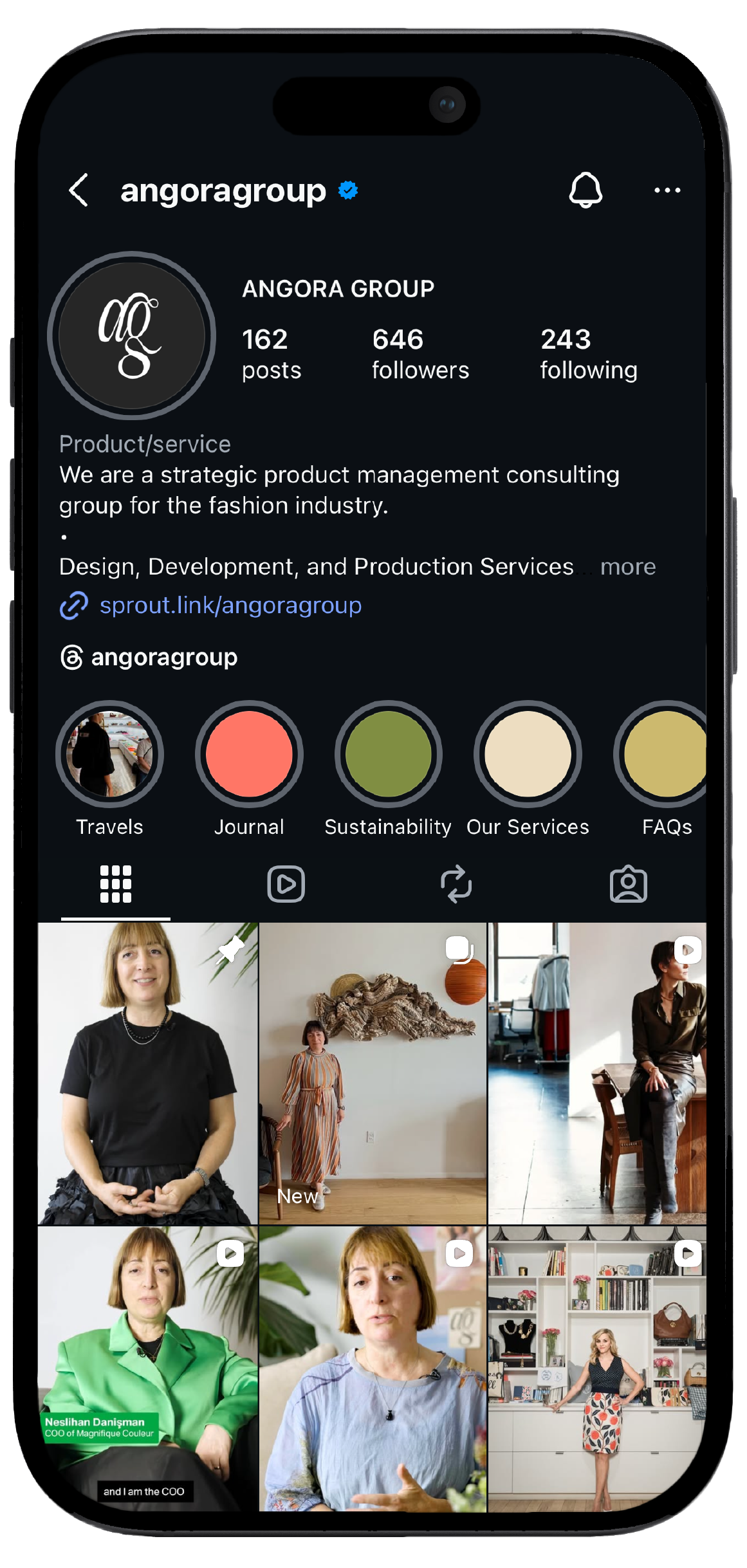Tap the reel icon on the green-jacket video
The image size is (747, 1568).
(231, 1253)
